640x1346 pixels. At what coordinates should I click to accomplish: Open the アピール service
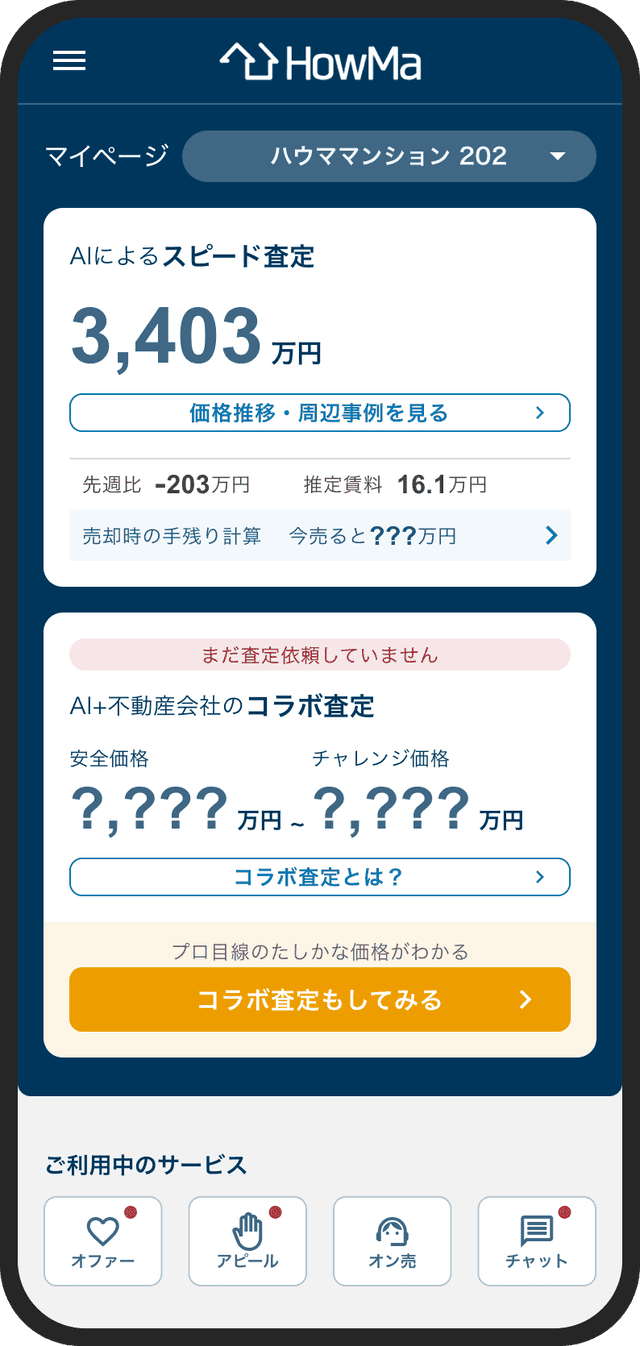pos(247,1241)
